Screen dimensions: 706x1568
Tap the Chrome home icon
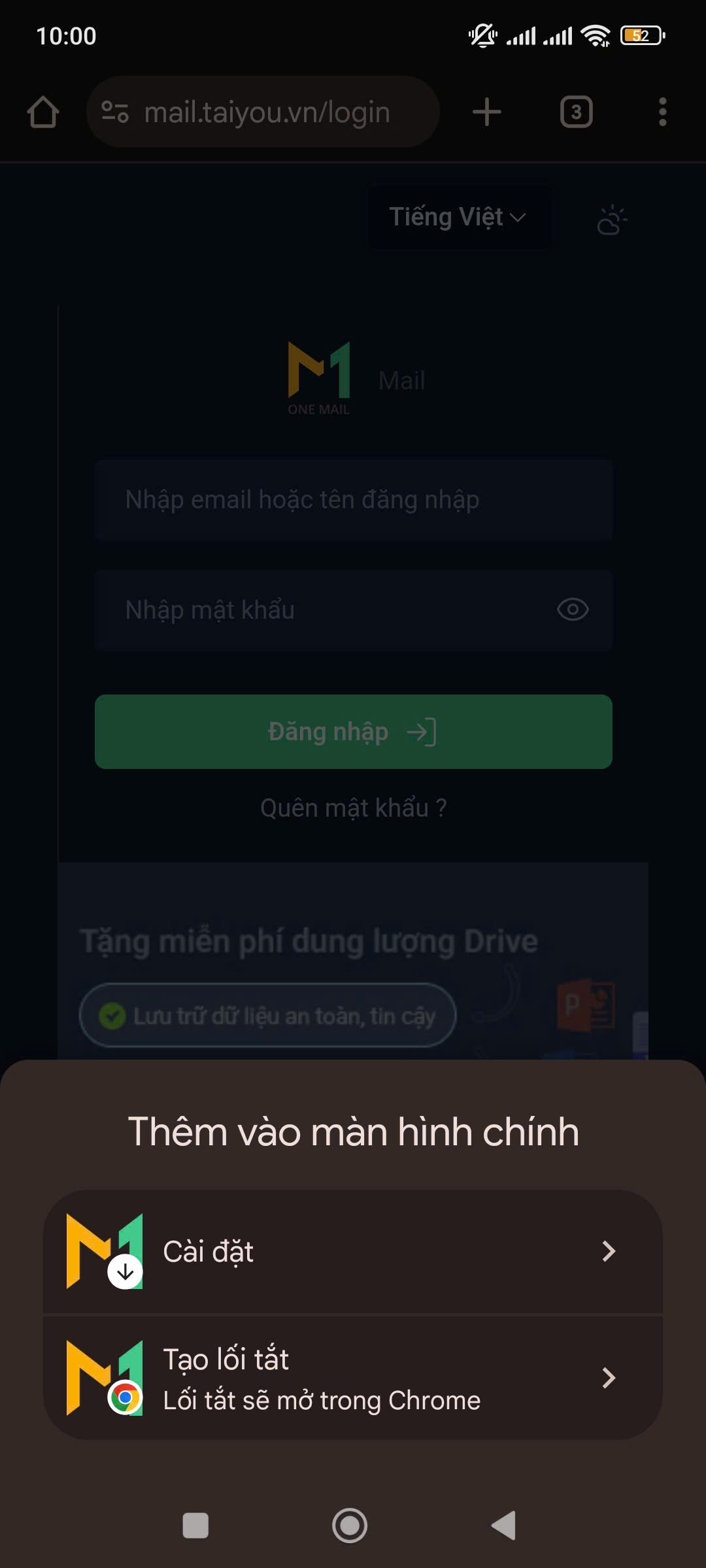click(x=43, y=112)
